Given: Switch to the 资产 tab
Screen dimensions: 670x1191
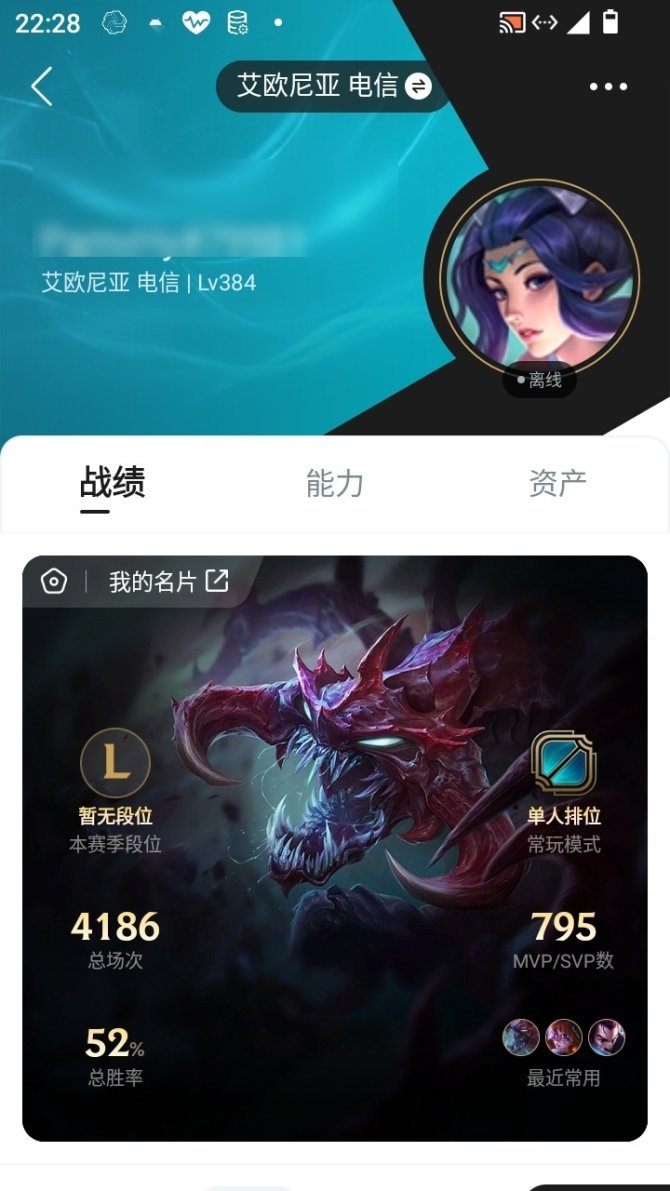Looking at the screenshot, I should click(x=557, y=483).
